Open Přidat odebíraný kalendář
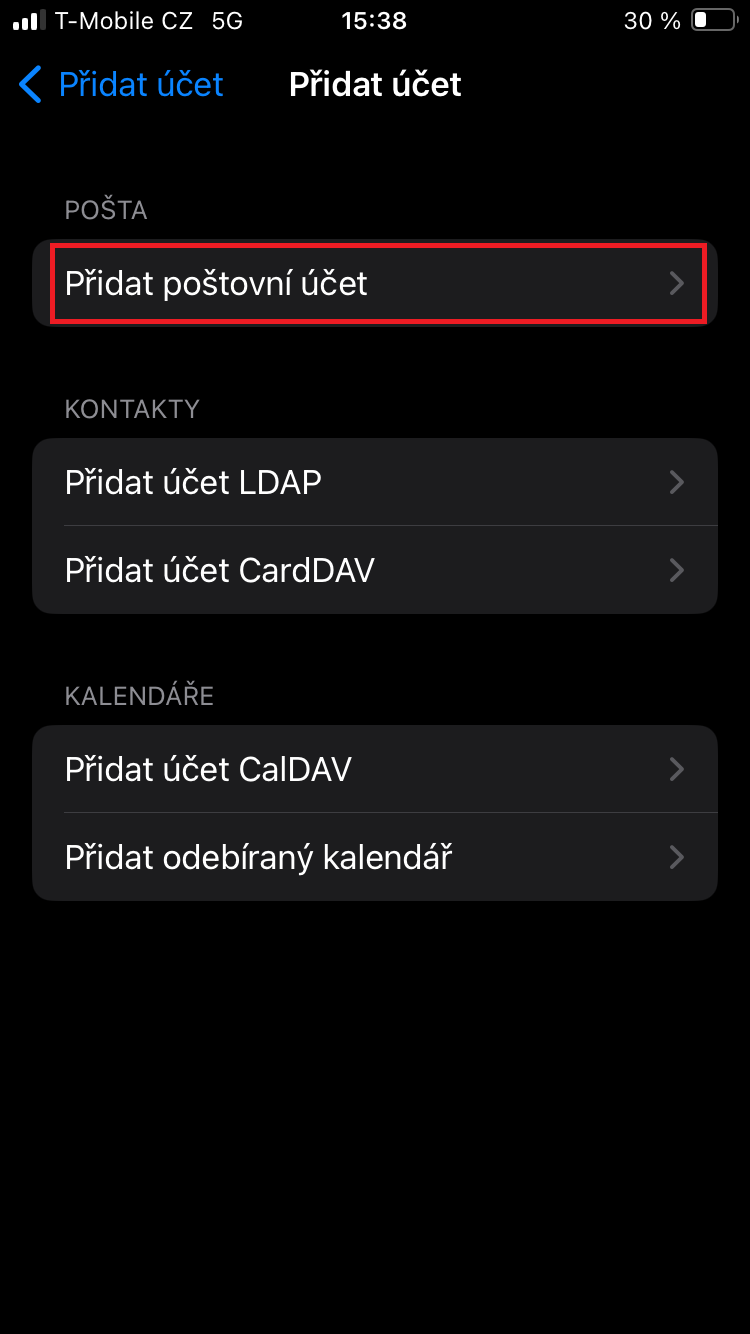This screenshot has height=1334, width=750. click(375, 857)
